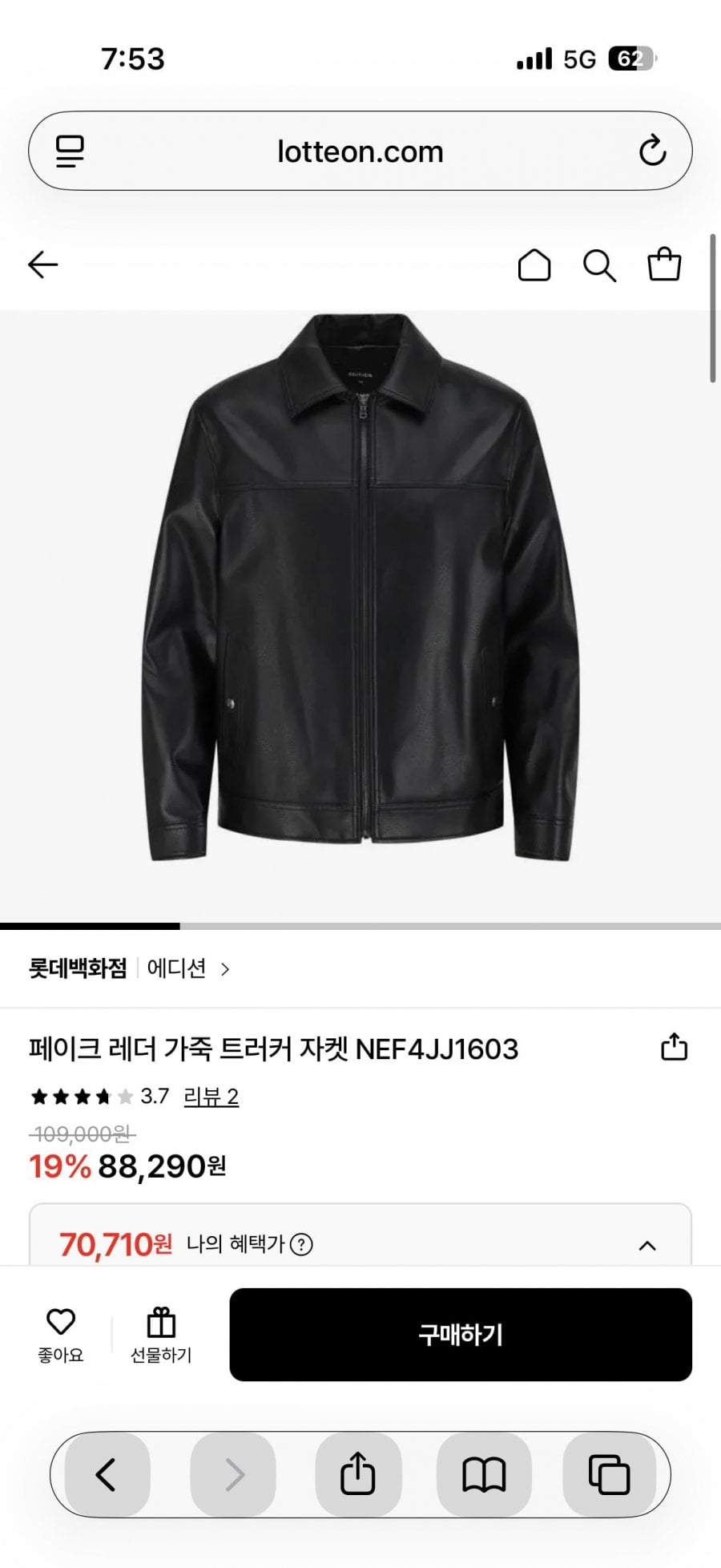Image resolution: width=721 pixels, height=1568 pixels.
Task: Collapse the 나의 혜택가 benefit price section
Action: tap(647, 1245)
